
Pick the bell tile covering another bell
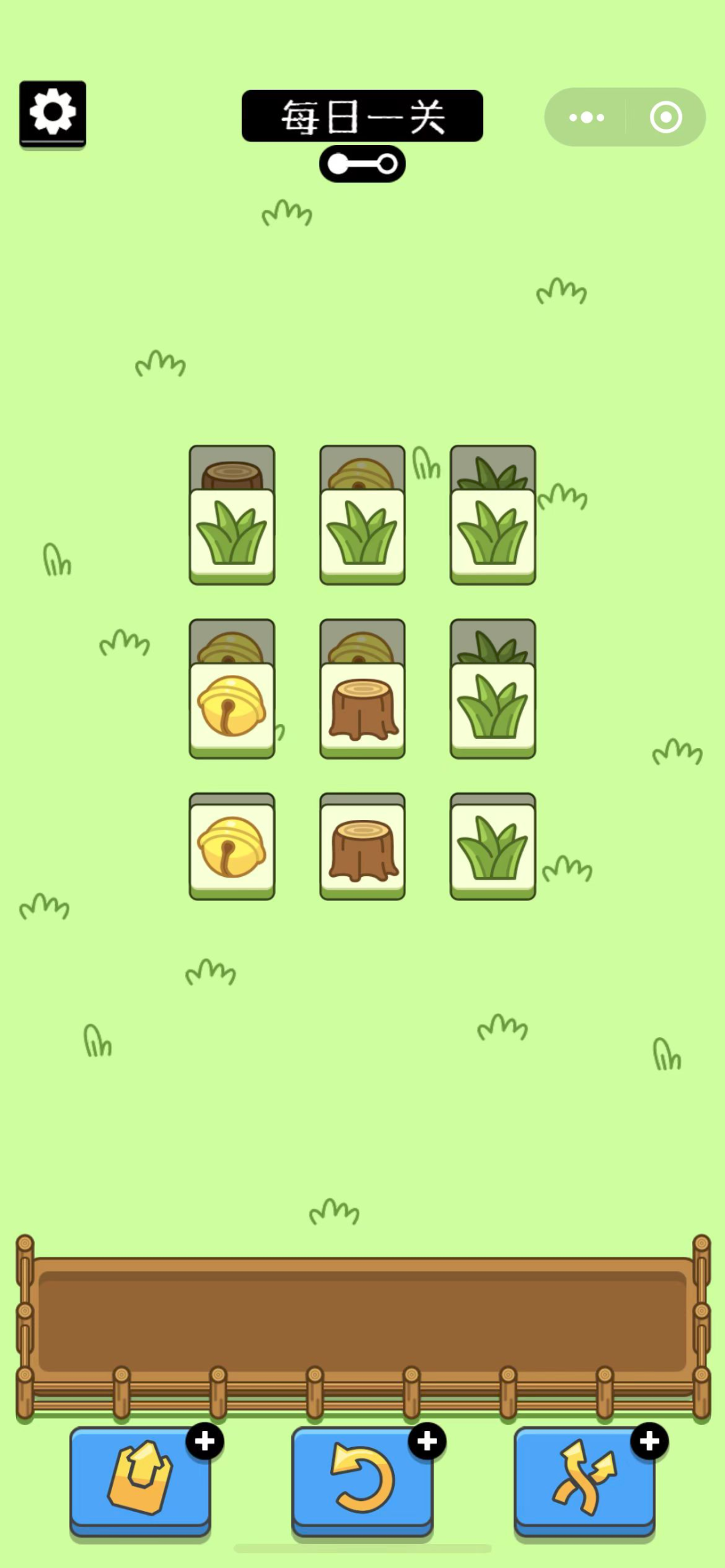pos(232,710)
